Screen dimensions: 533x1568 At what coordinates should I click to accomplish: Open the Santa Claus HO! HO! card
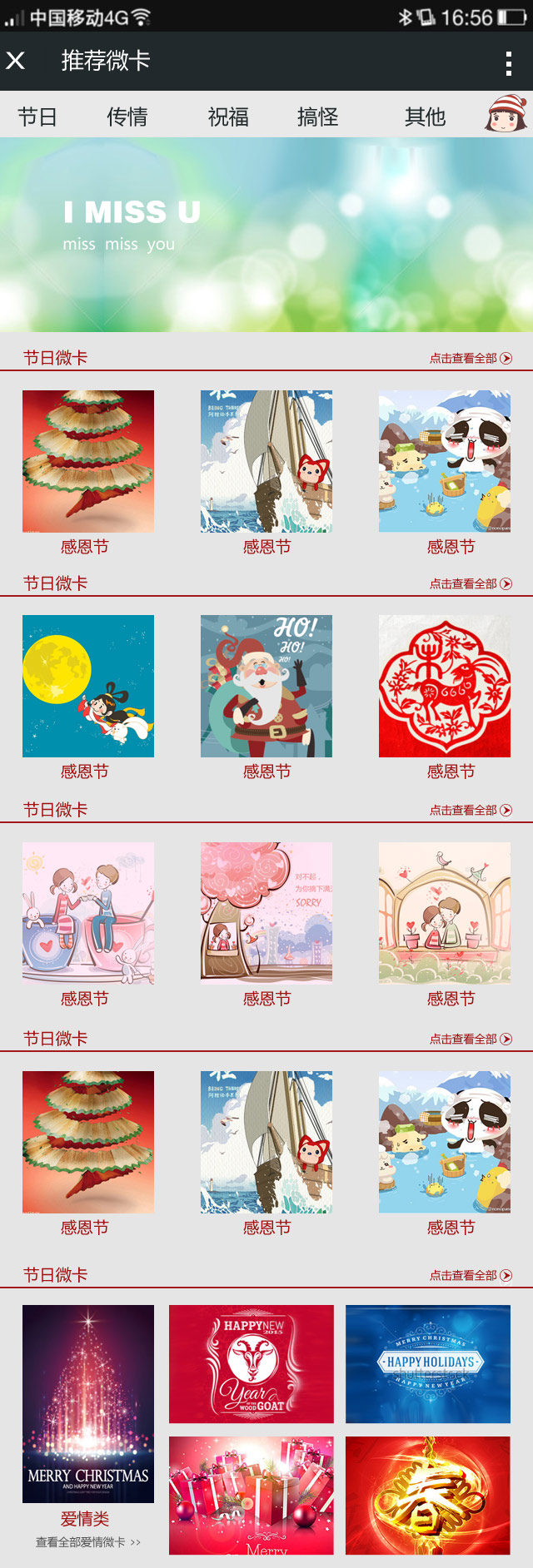(266, 686)
